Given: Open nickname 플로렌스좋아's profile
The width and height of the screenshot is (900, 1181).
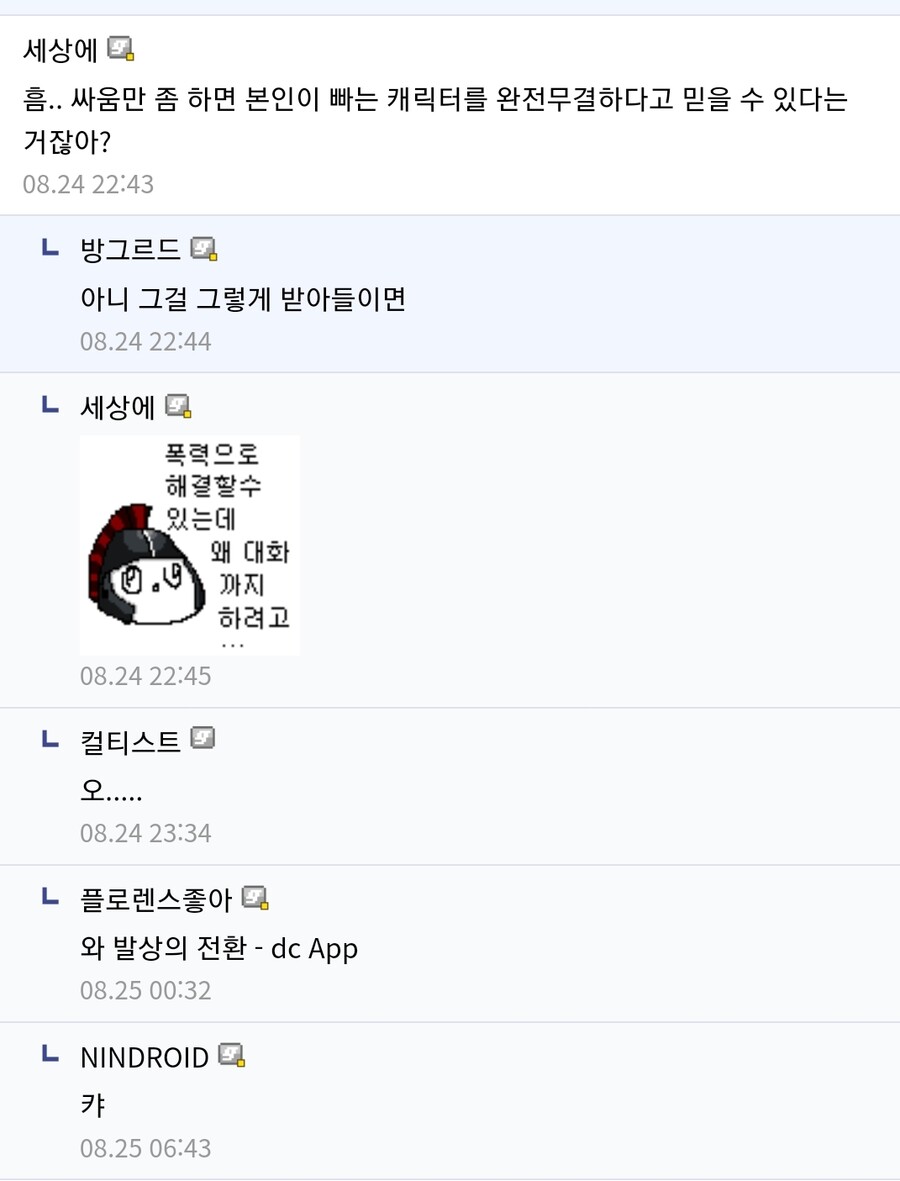Looking at the screenshot, I should [x=156, y=899].
